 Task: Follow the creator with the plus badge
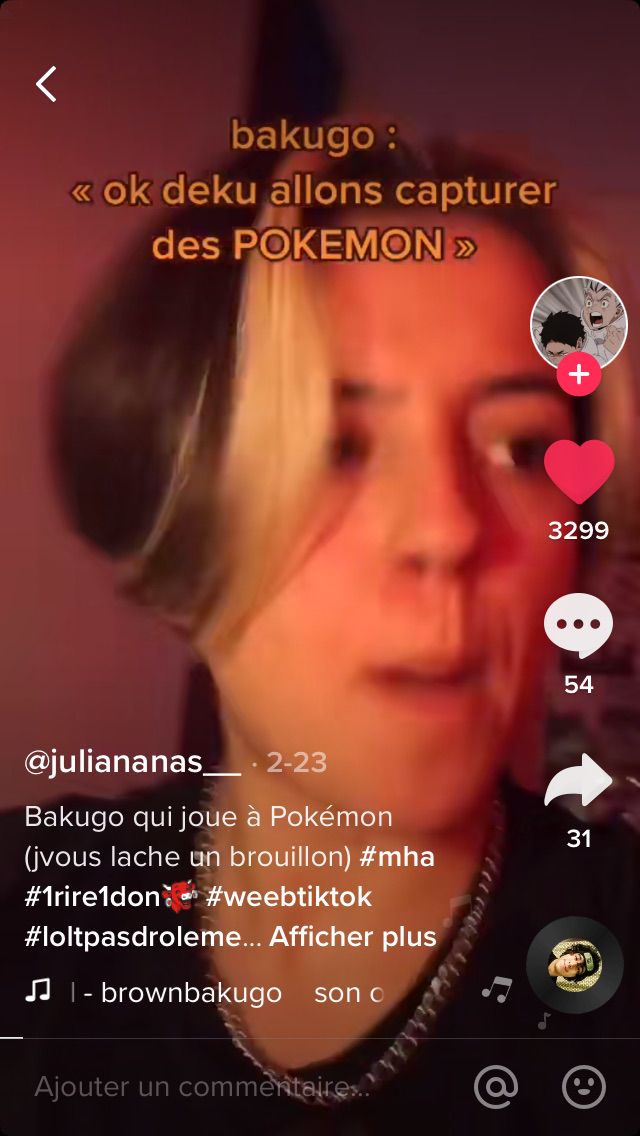(578, 375)
